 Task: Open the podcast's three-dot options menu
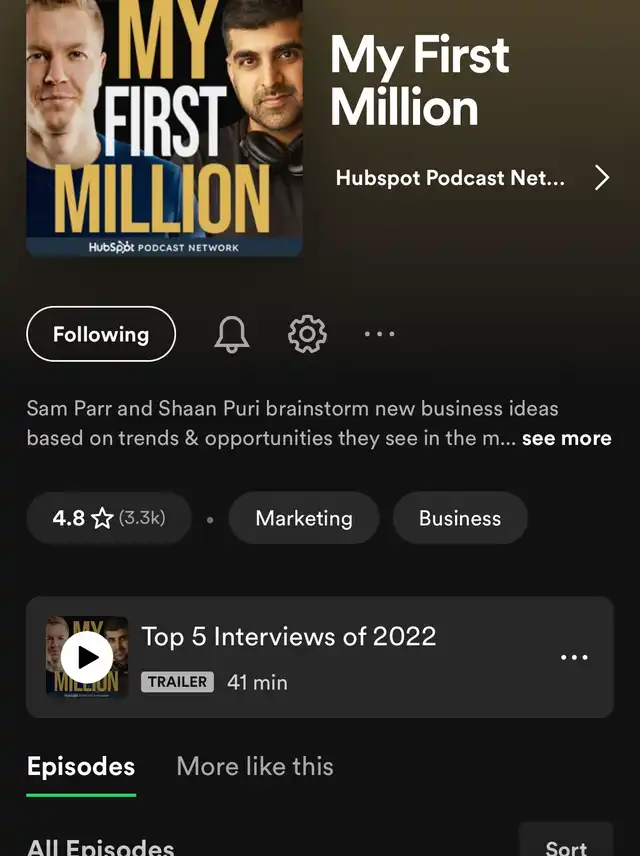pyautogui.click(x=379, y=334)
